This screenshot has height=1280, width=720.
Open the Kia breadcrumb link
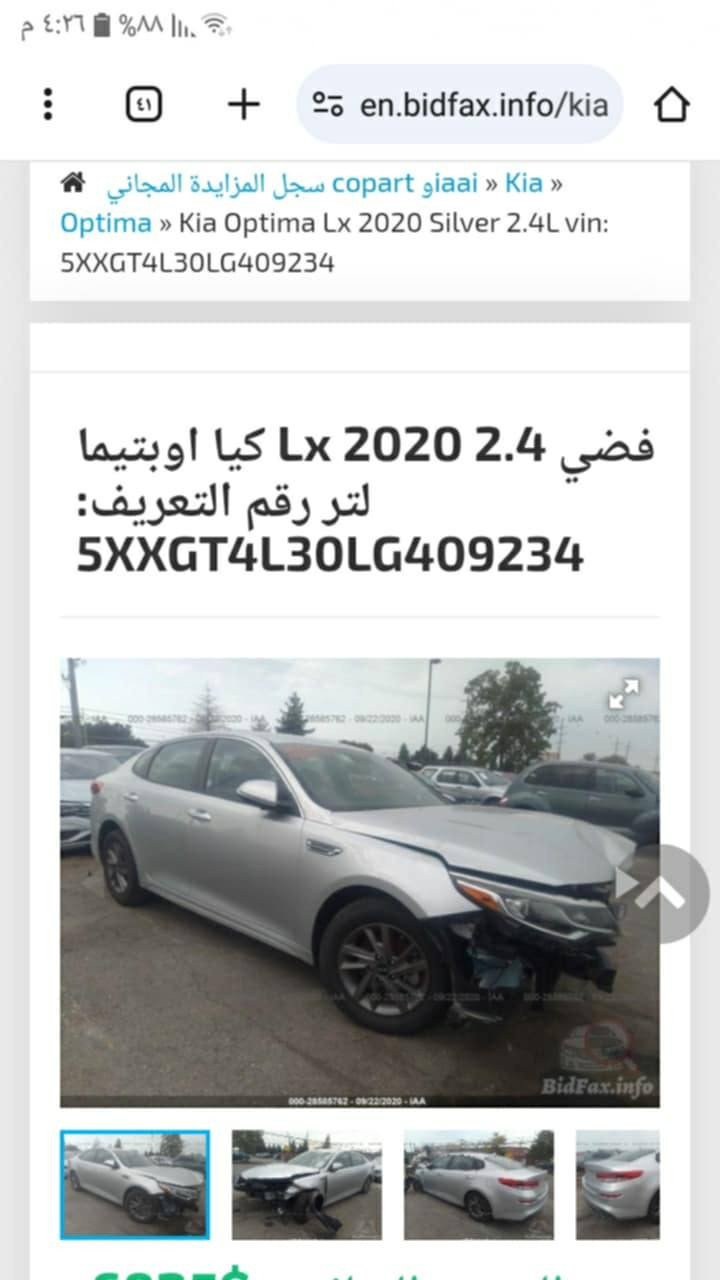[x=522, y=183]
